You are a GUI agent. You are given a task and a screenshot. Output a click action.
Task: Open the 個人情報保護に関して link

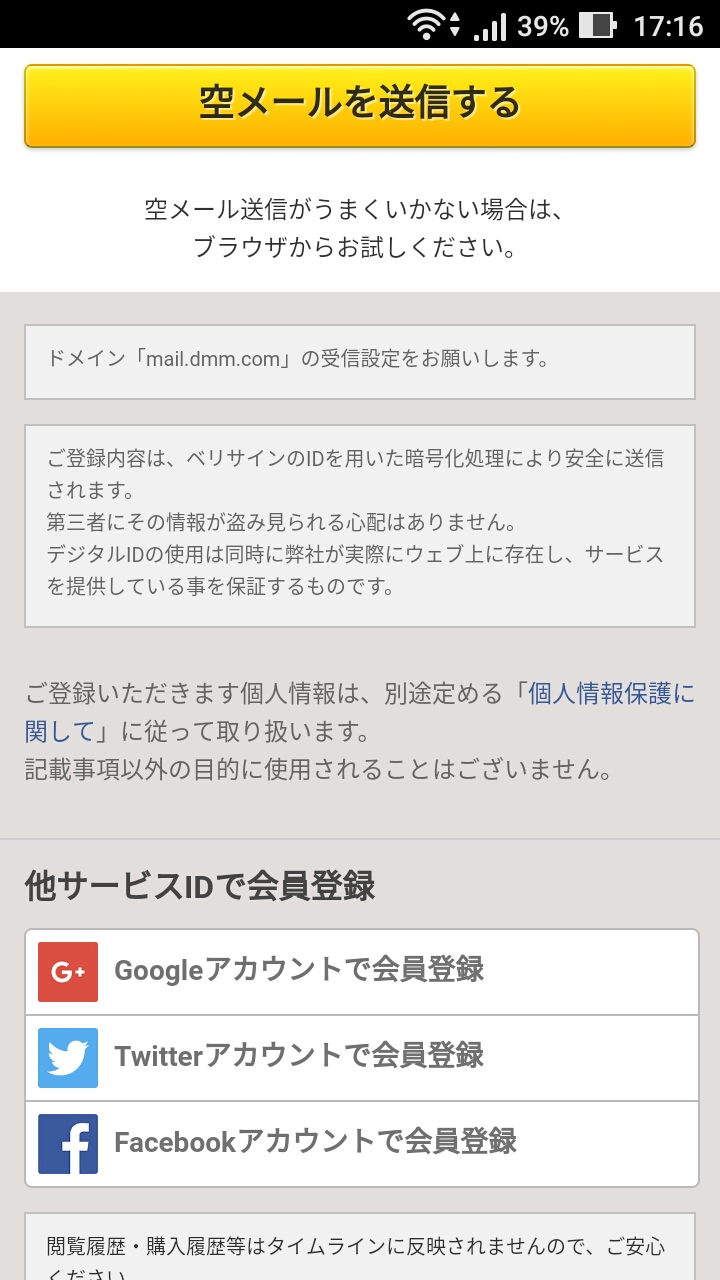610,694
